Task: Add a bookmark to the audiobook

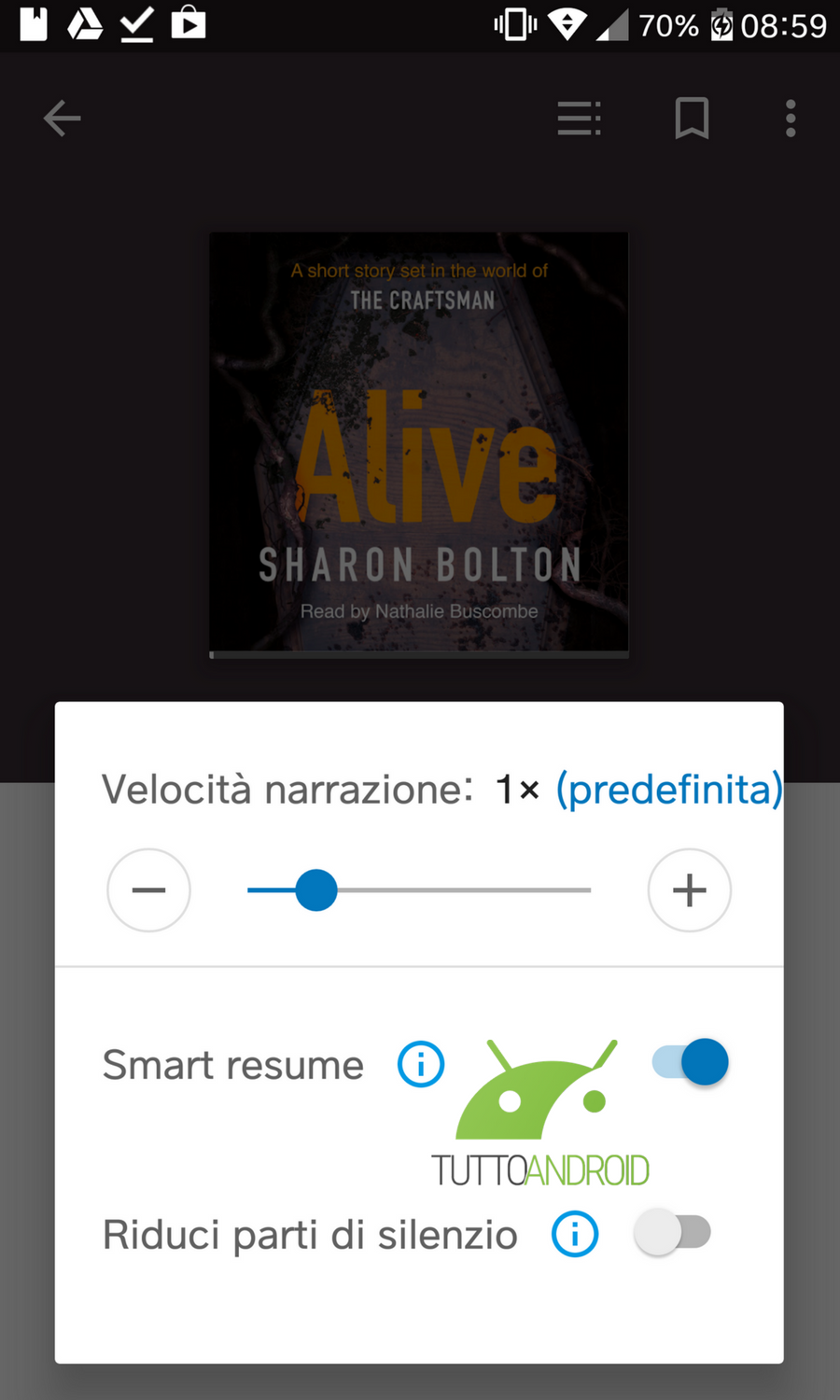Action: click(693, 119)
